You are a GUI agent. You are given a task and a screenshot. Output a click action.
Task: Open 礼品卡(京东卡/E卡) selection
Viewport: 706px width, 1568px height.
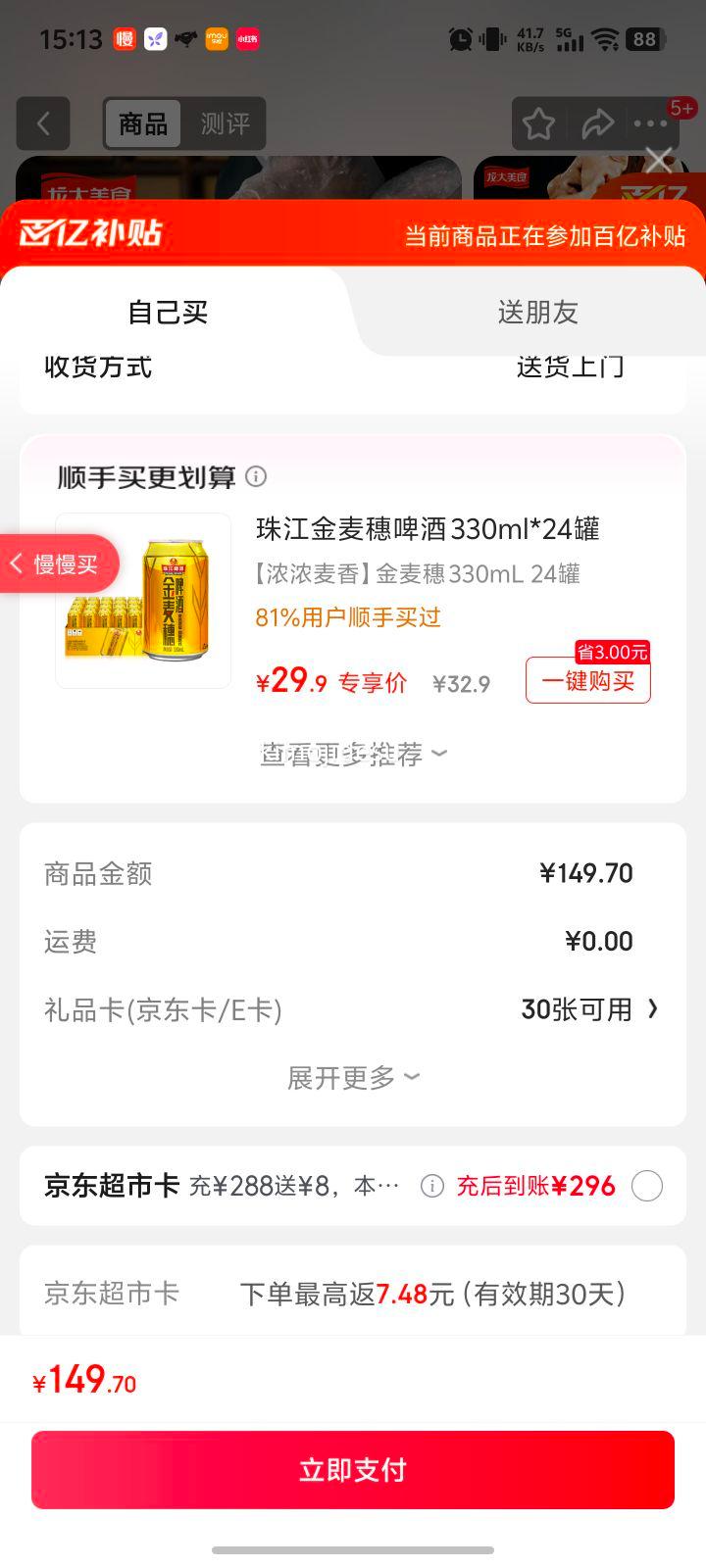click(588, 1009)
